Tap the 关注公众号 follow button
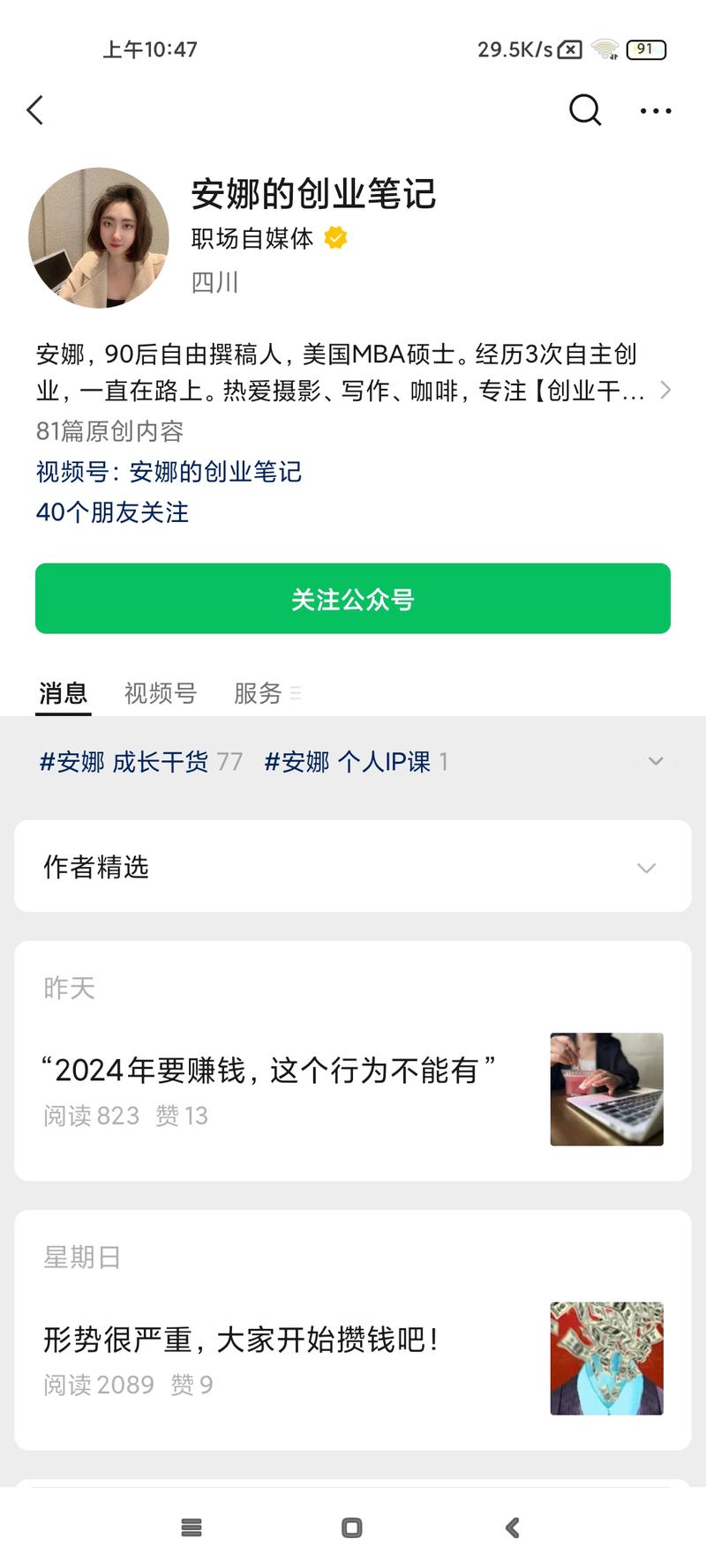This screenshot has width=706, height=1568. (x=352, y=598)
